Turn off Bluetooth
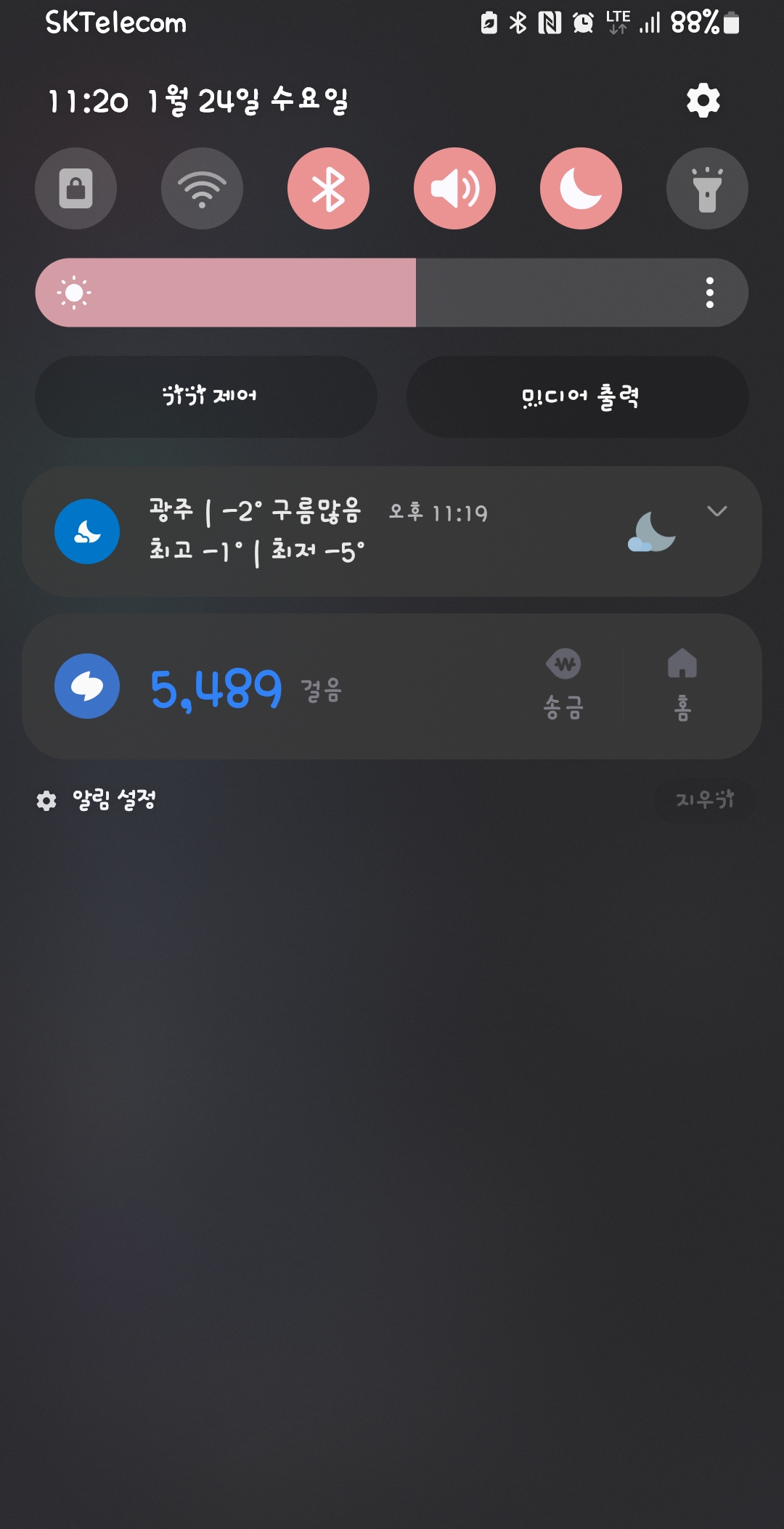Screen dimensions: 784x1529 [x=328, y=189]
